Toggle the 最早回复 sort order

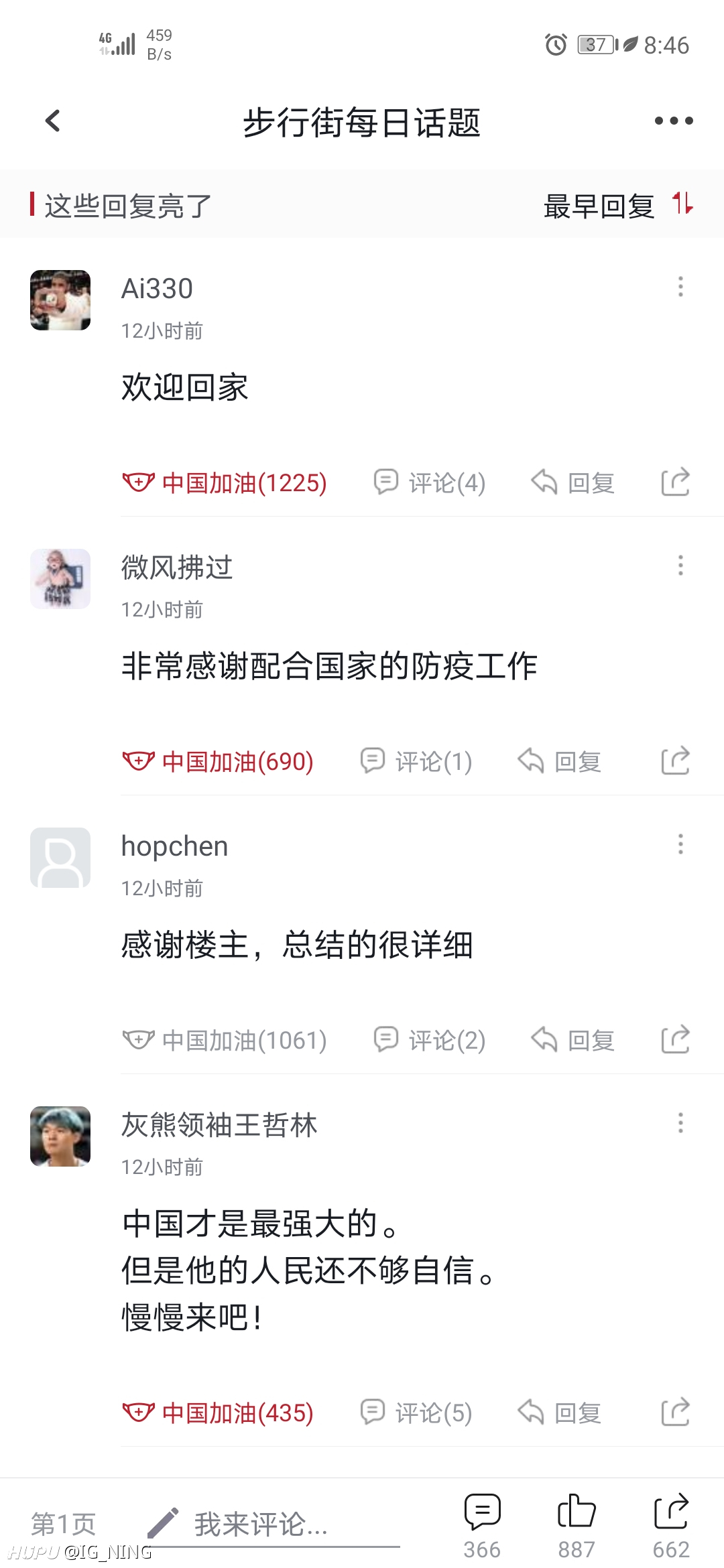618,206
